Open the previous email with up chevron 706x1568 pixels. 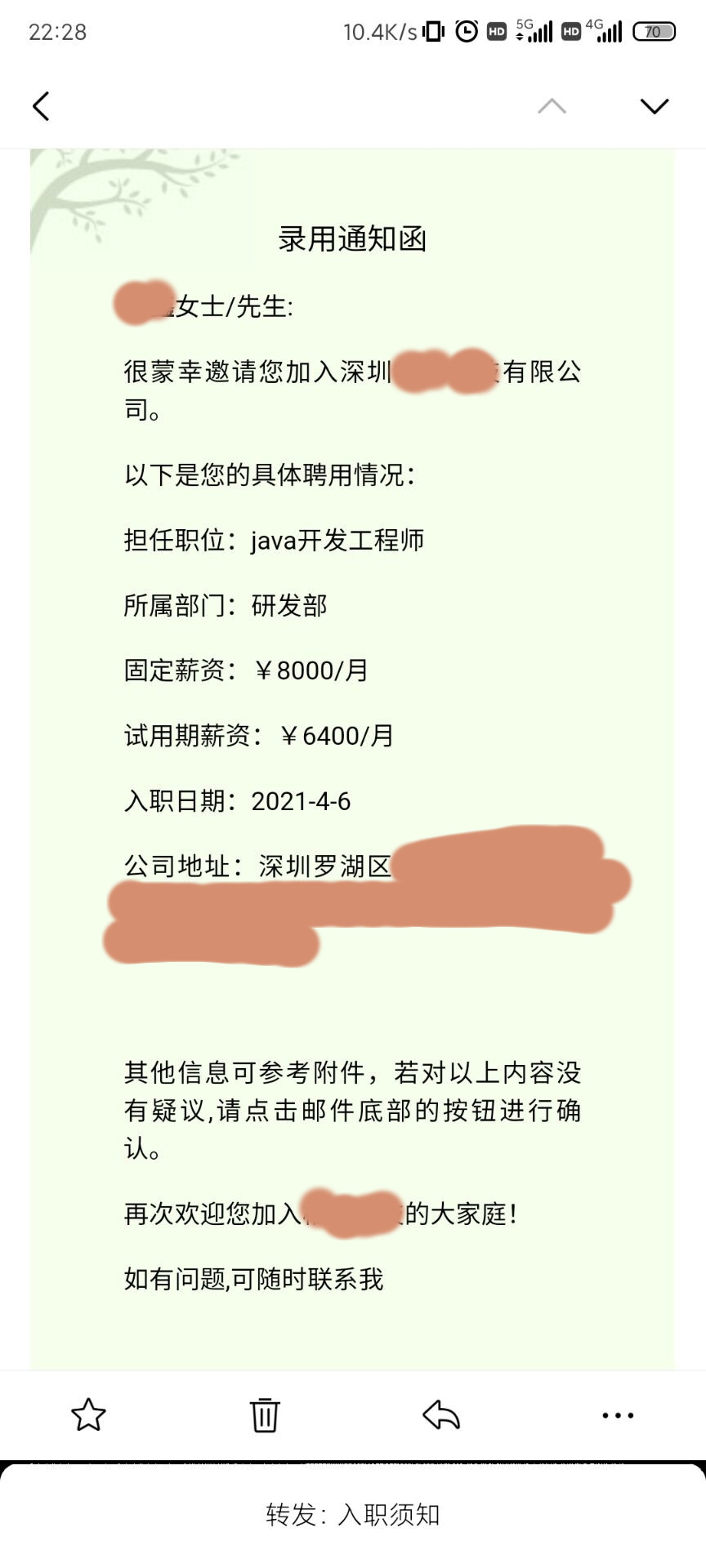(x=552, y=106)
